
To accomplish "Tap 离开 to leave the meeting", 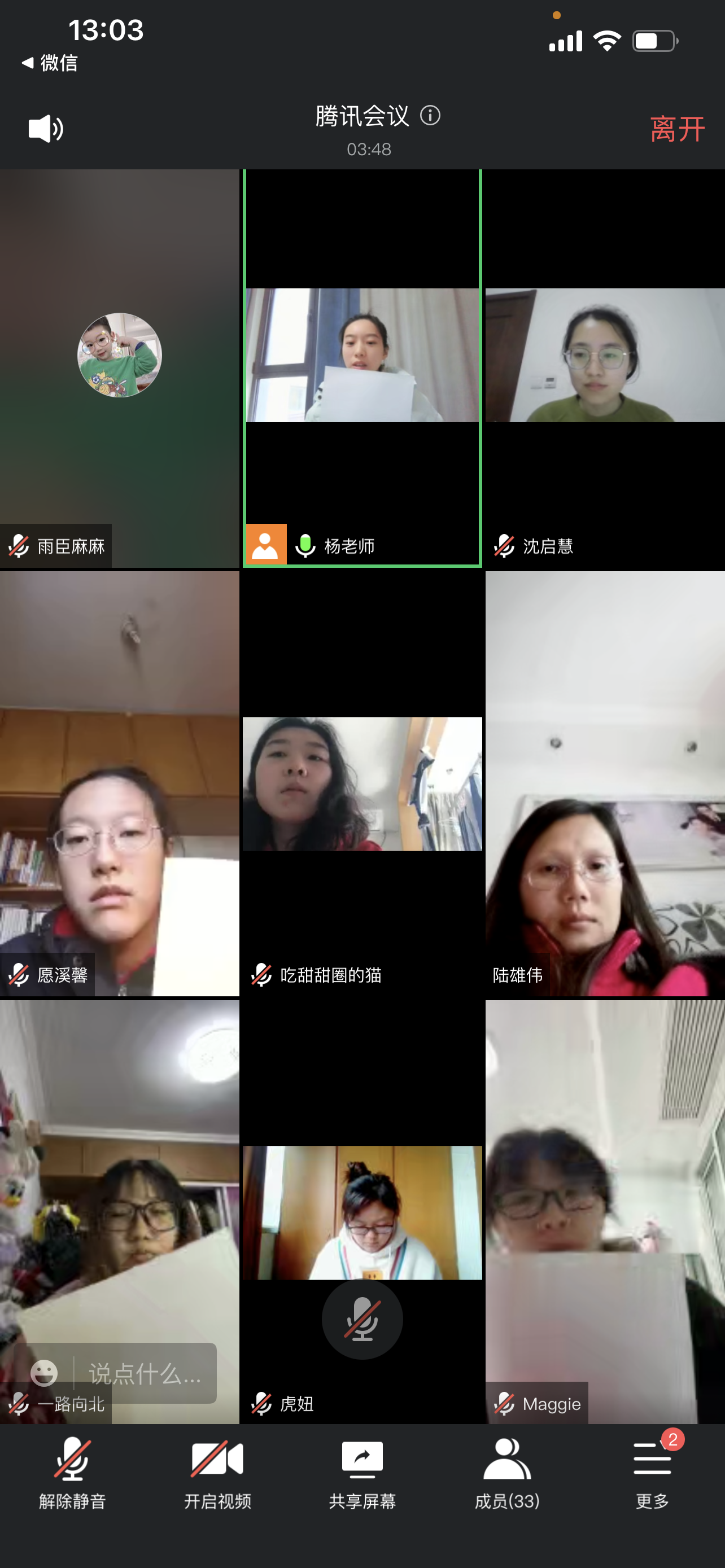I will click(676, 129).
